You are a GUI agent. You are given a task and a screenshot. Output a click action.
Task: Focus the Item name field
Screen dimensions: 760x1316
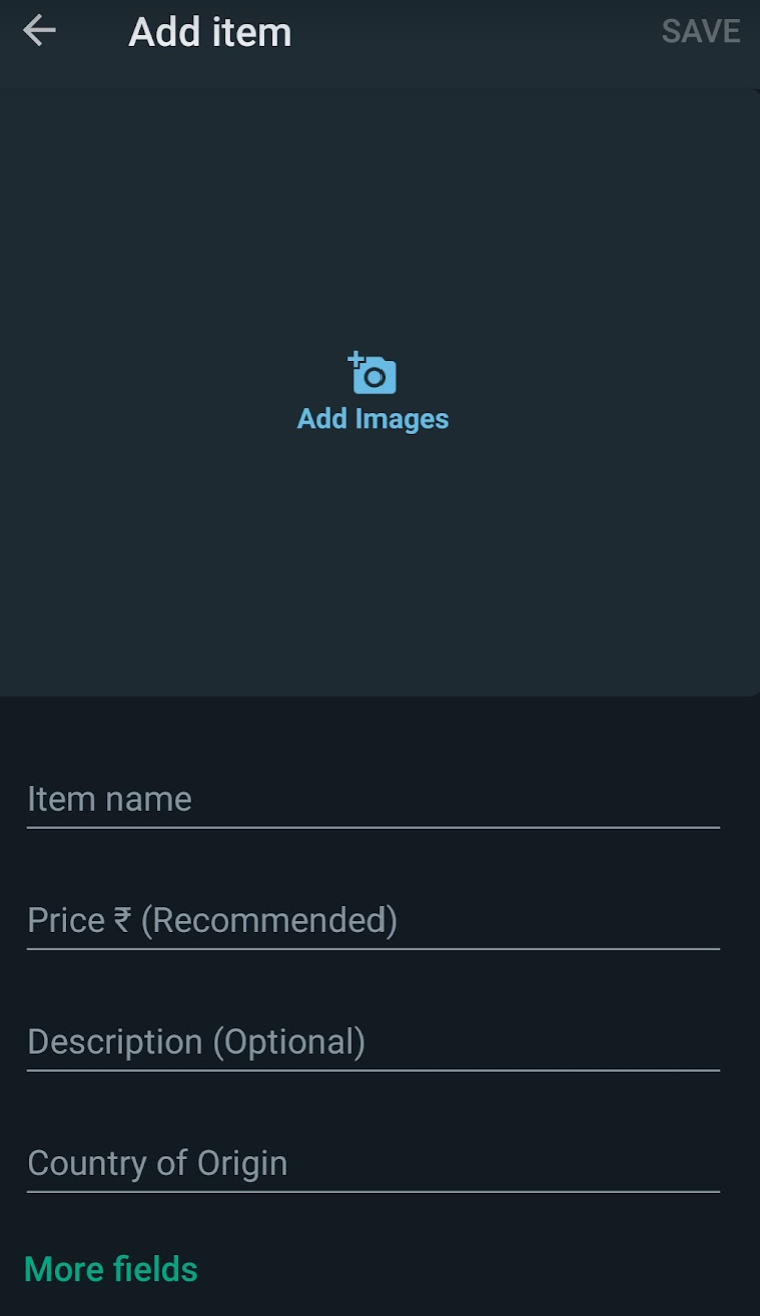click(373, 800)
